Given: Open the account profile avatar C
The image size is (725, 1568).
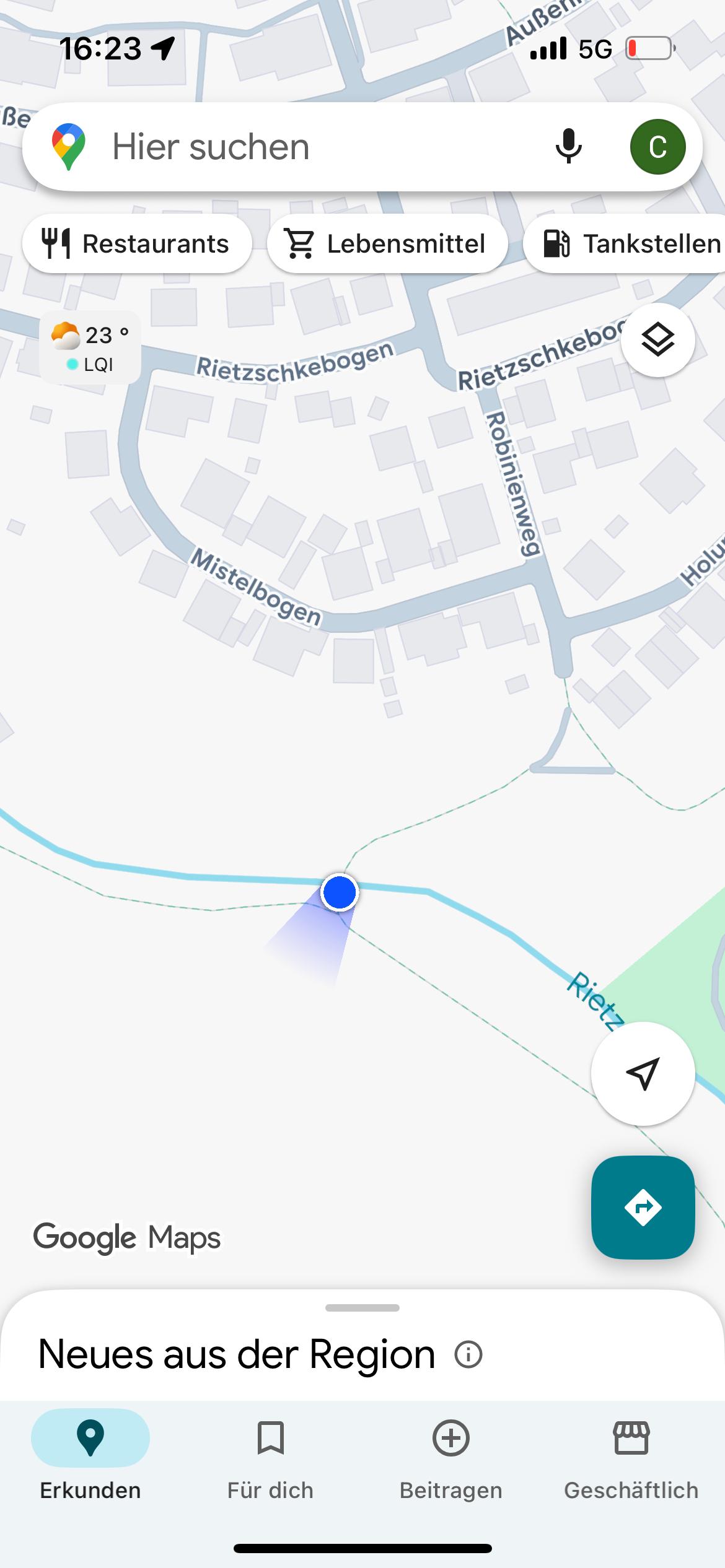Looking at the screenshot, I should (657, 147).
